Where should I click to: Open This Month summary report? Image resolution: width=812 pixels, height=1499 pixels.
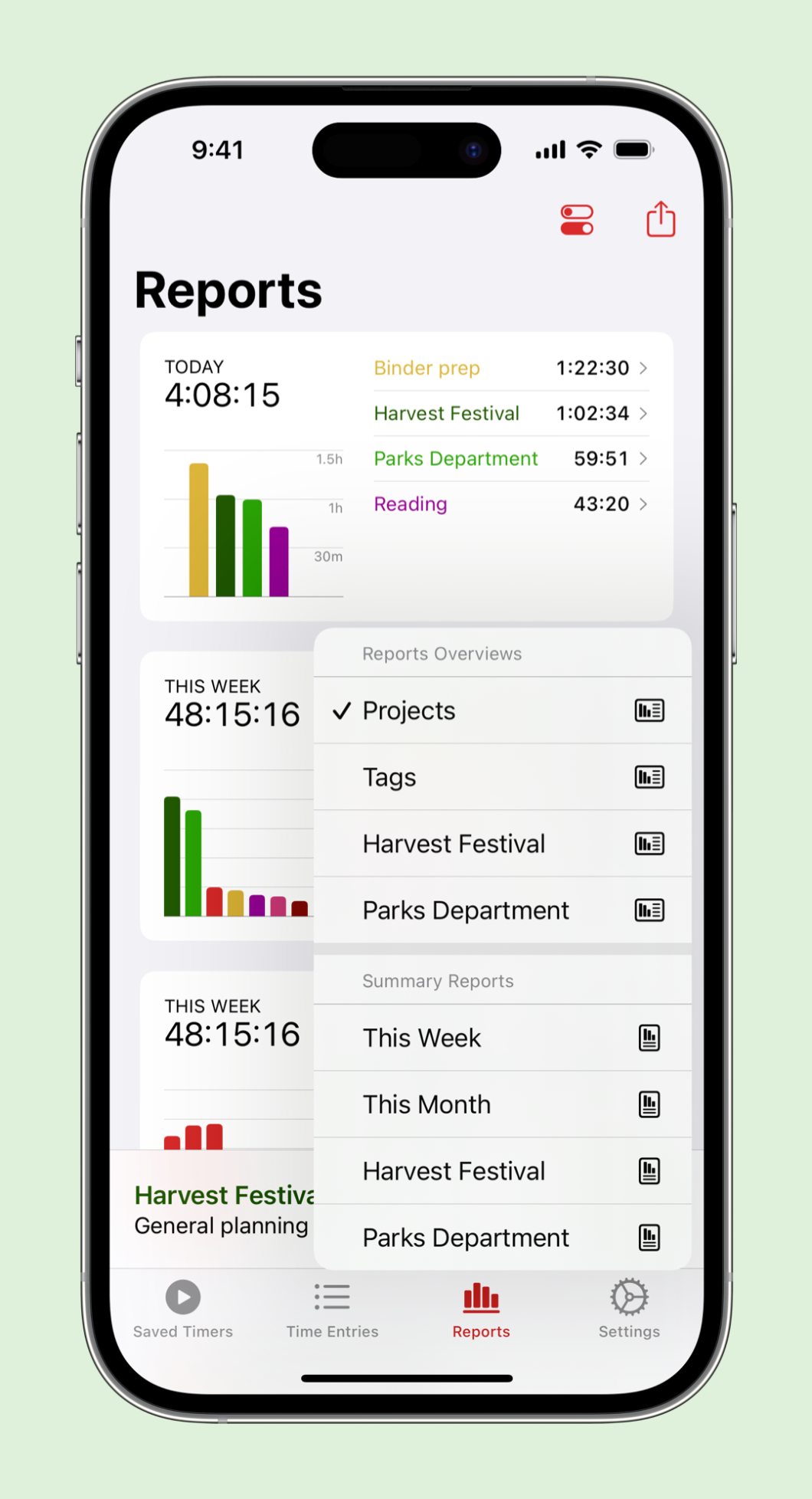pyautogui.click(x=502, y=1105)
